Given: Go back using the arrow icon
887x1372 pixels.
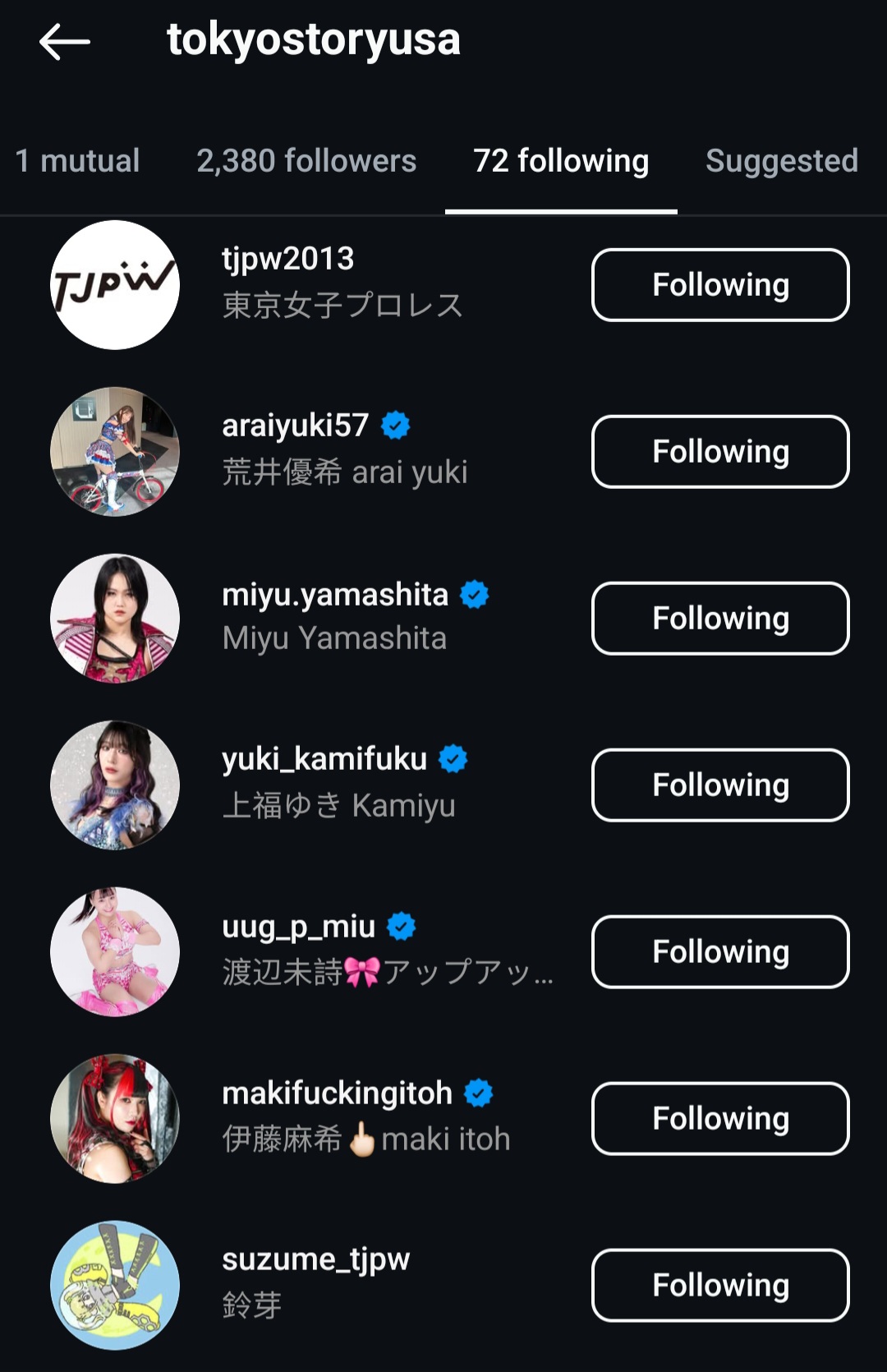Looking at the screenshot, I should [64, 41].
